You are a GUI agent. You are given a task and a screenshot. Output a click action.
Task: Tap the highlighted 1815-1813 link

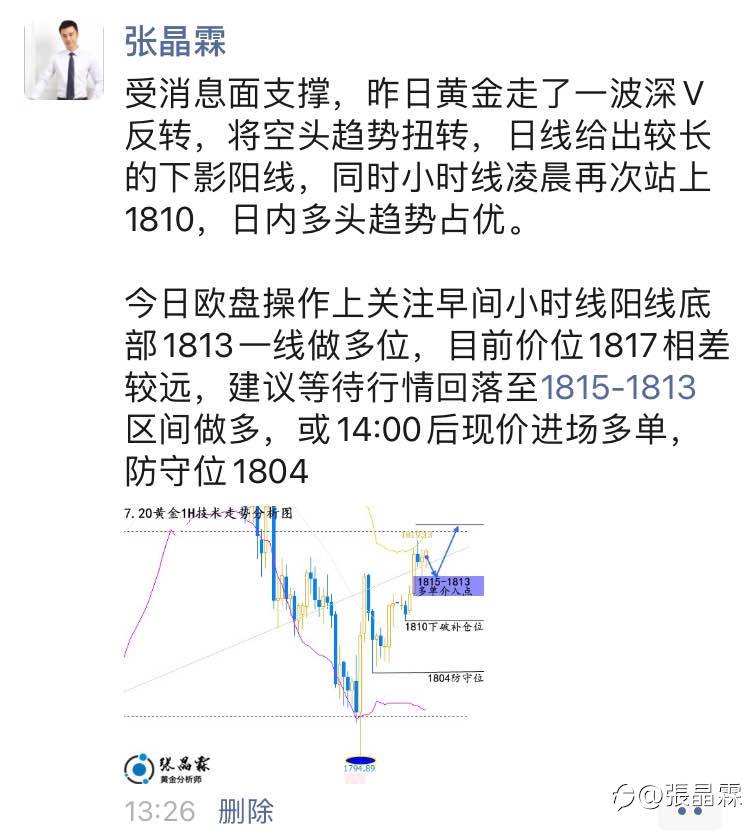(618, 387)
